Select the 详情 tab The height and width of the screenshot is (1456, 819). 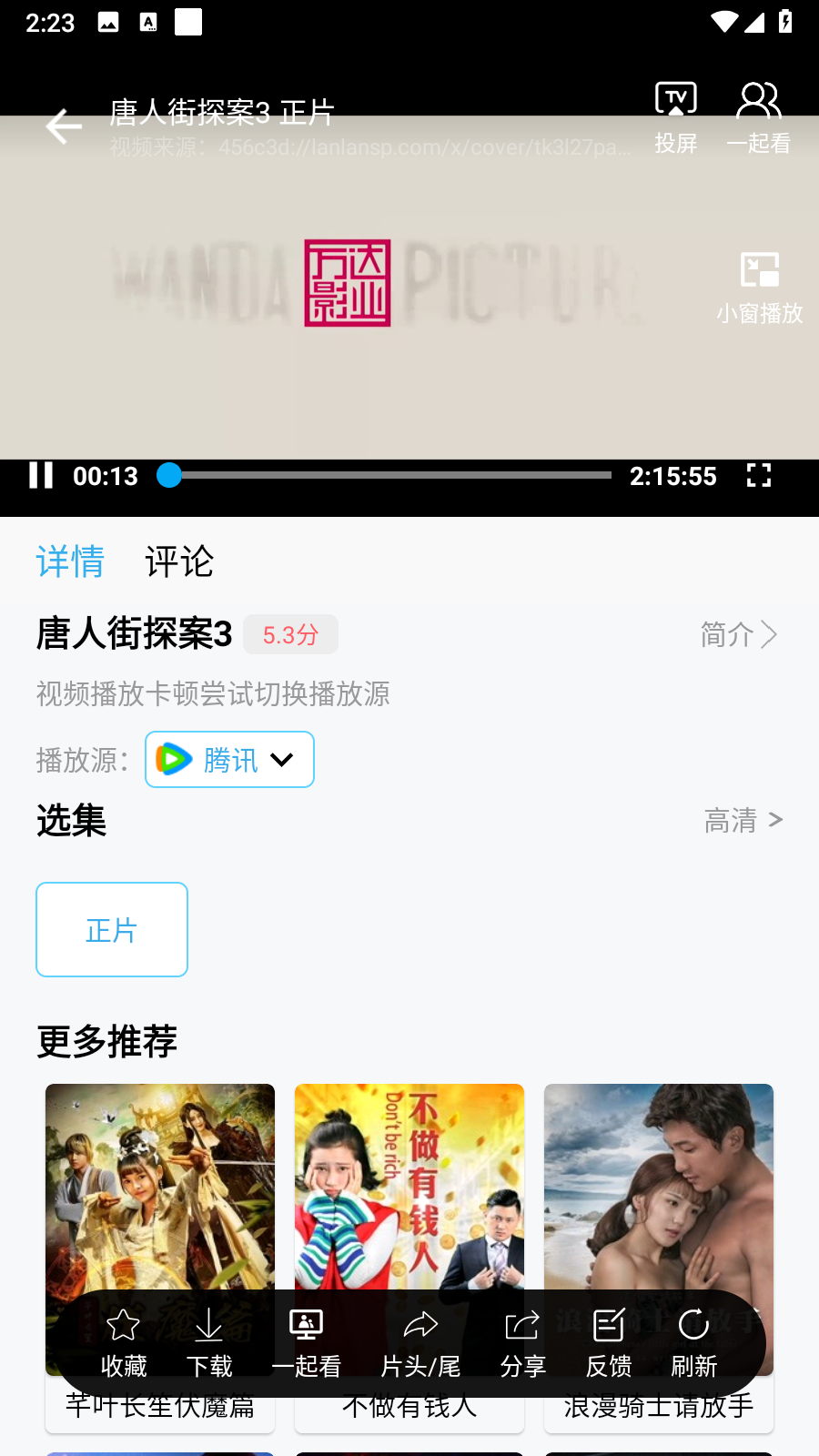tap(70, 561)
